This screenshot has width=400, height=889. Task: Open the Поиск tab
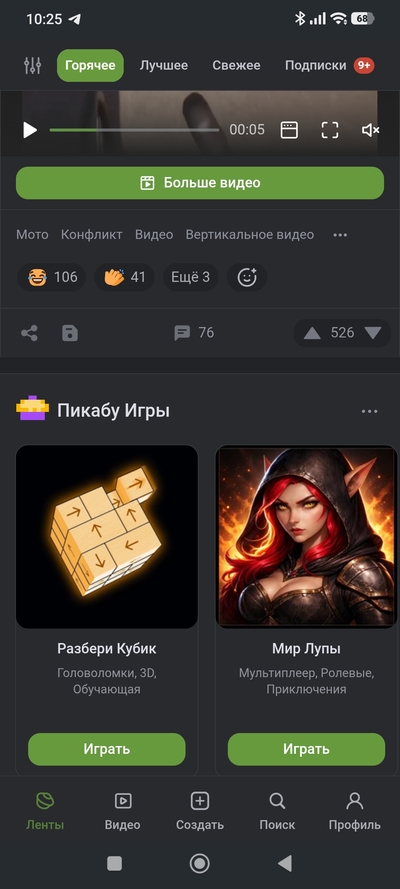pyautogui.click(x=277, y=811)
